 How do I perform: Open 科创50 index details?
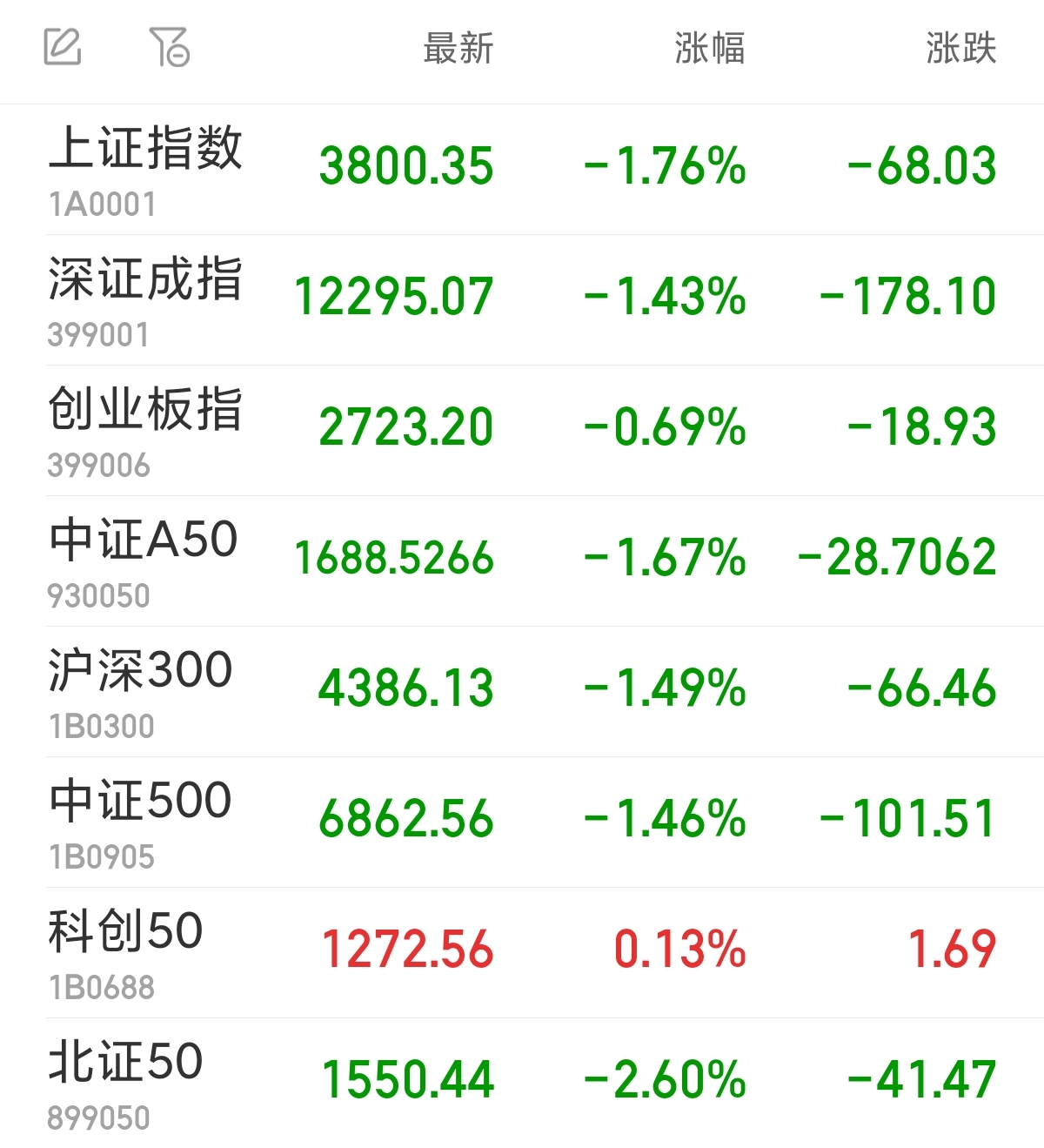tap(522, 953)
